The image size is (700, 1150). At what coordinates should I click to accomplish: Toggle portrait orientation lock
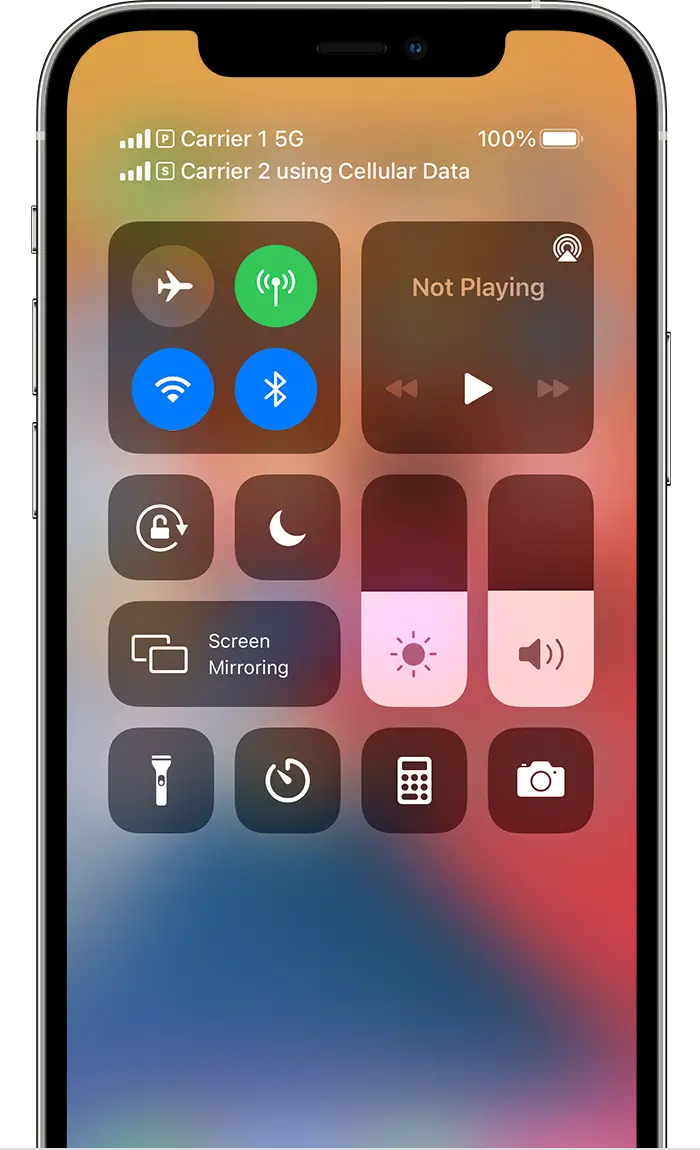(161, 527)
